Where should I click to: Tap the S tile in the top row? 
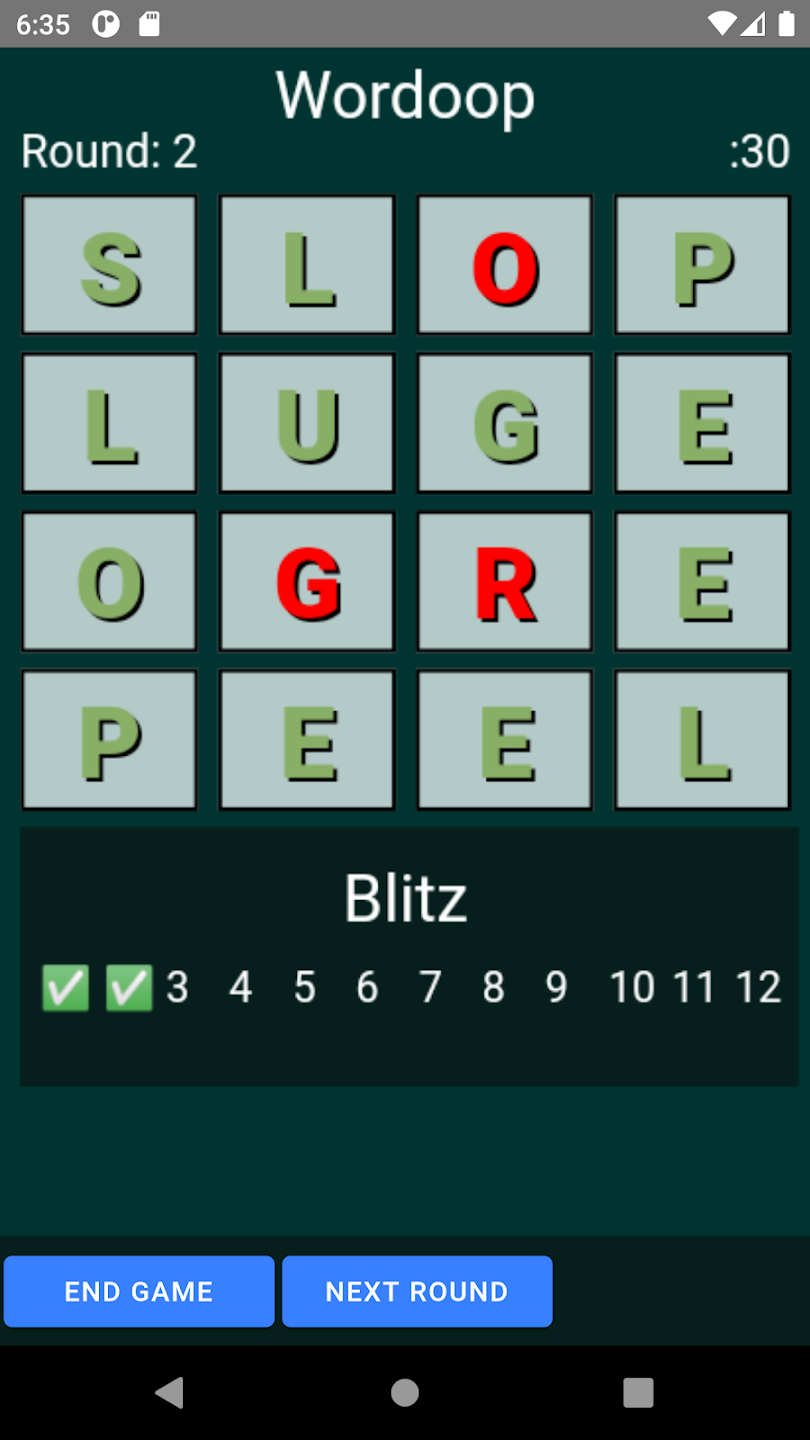(109, 265)
